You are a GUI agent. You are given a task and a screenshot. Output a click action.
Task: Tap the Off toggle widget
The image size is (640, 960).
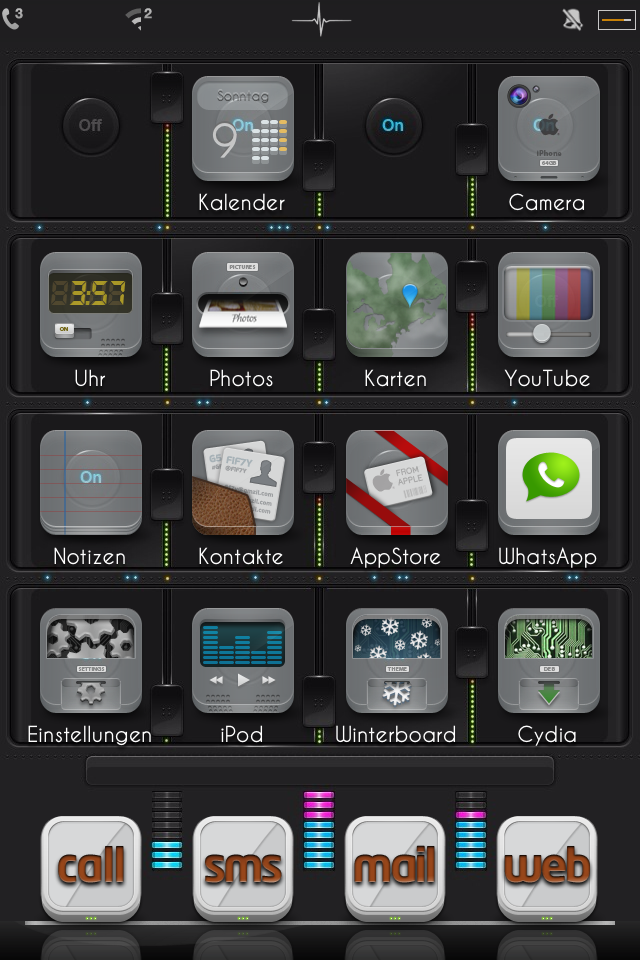click(91, 125)
